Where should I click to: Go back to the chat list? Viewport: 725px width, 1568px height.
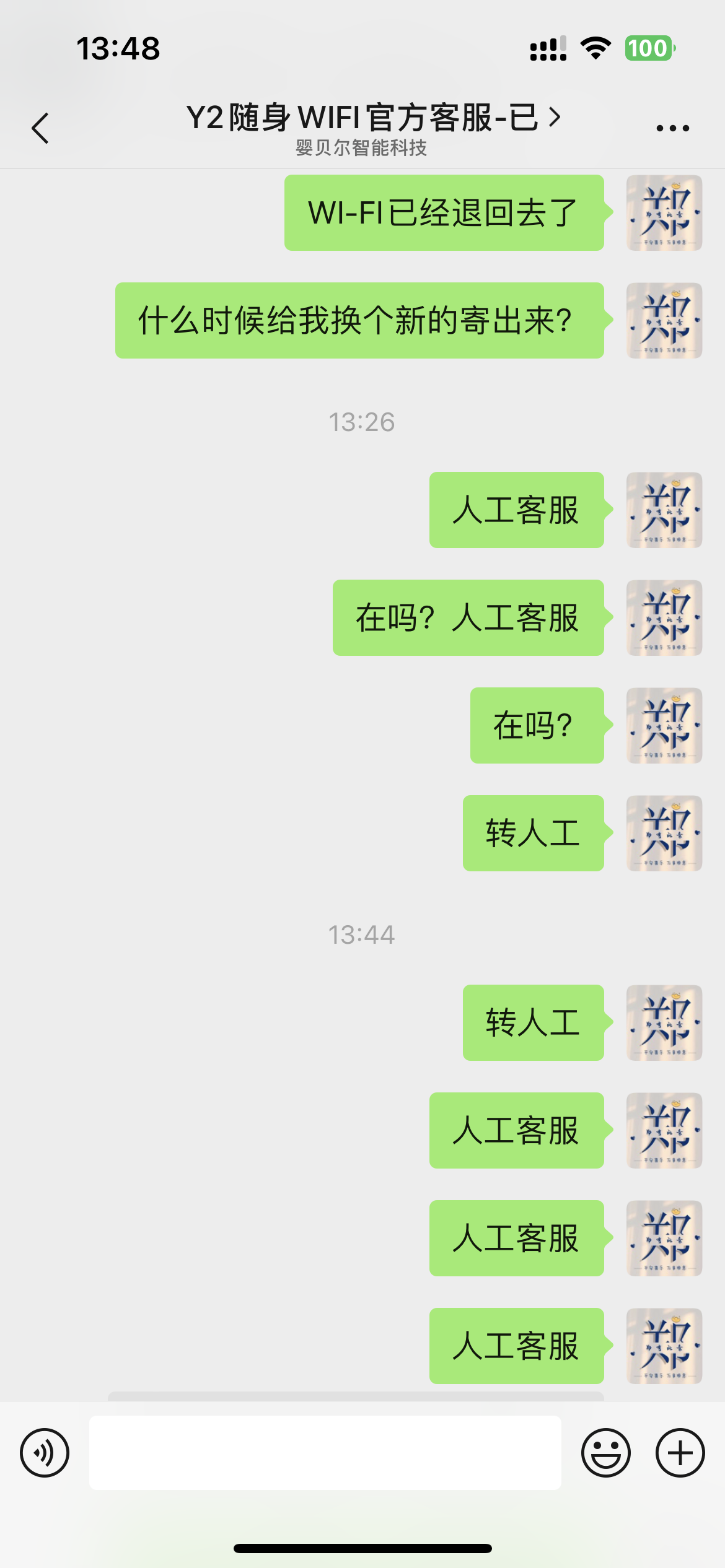tap(41, 128)
